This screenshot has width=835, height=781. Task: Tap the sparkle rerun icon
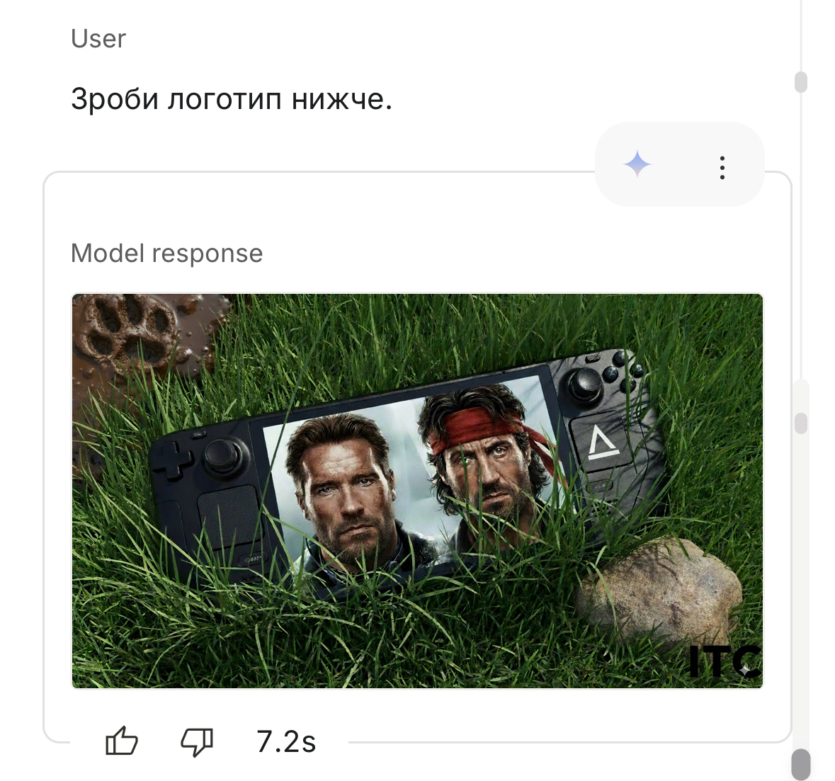pyautogui.click(x=637, y=165)
